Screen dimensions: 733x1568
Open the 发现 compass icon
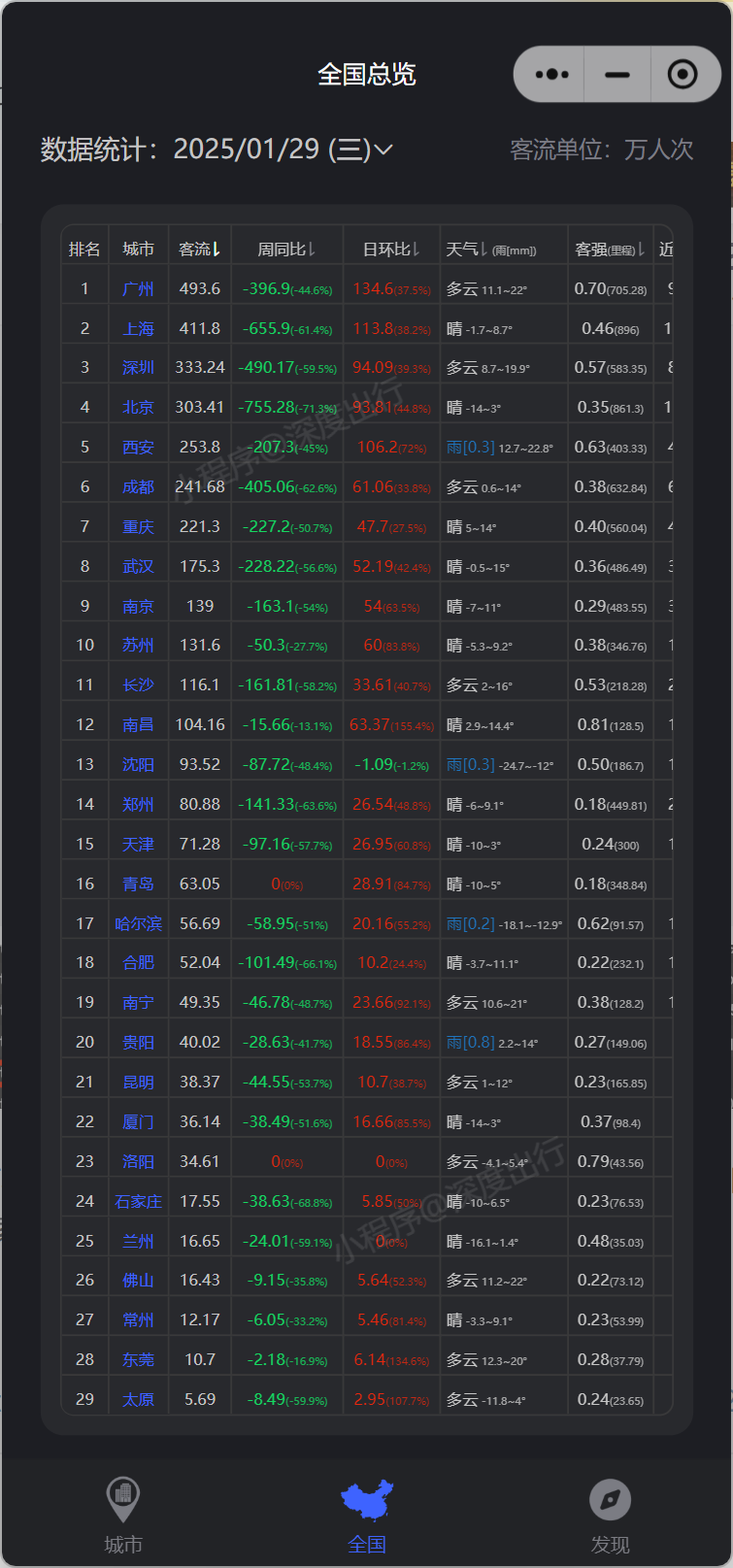click(x=610, y=1500)
